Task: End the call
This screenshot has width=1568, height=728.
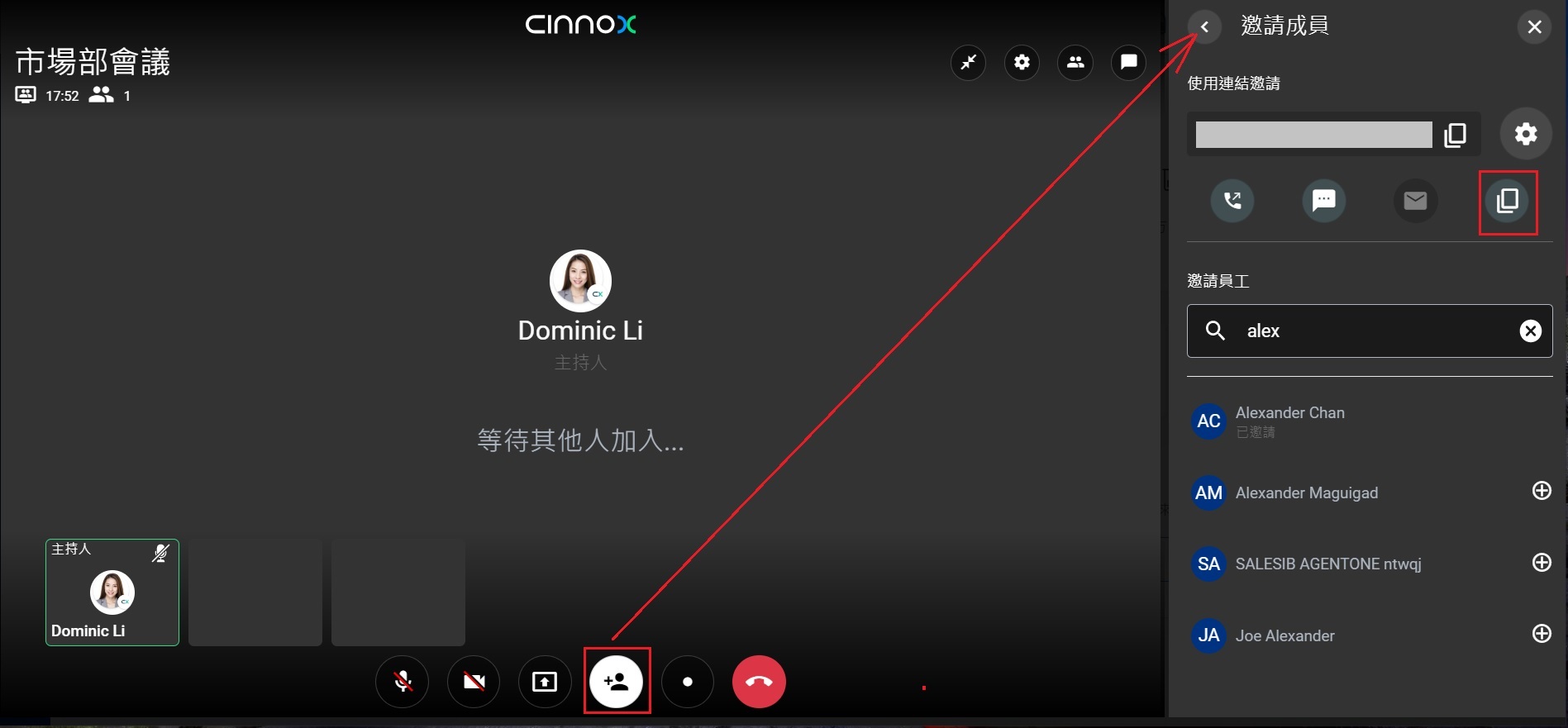Action: click(759, 682)
